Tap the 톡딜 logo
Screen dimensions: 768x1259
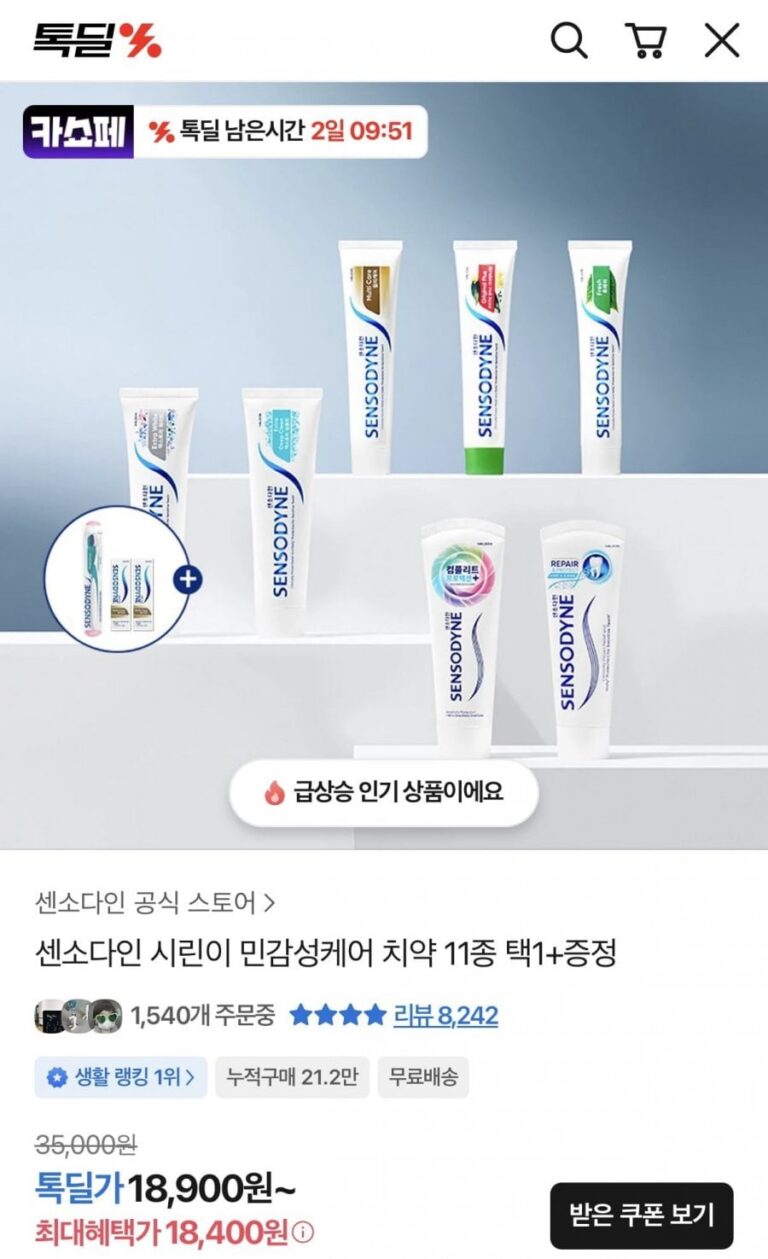point(97,41)
